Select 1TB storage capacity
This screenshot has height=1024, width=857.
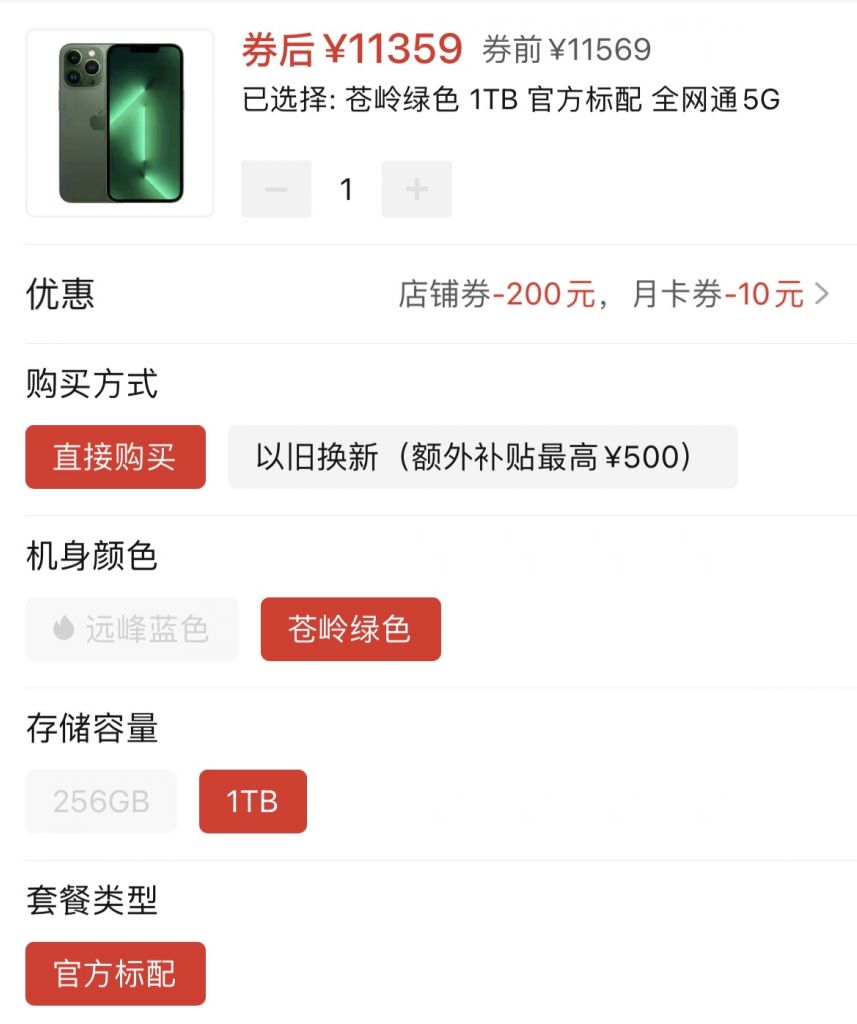pos(253,801)
